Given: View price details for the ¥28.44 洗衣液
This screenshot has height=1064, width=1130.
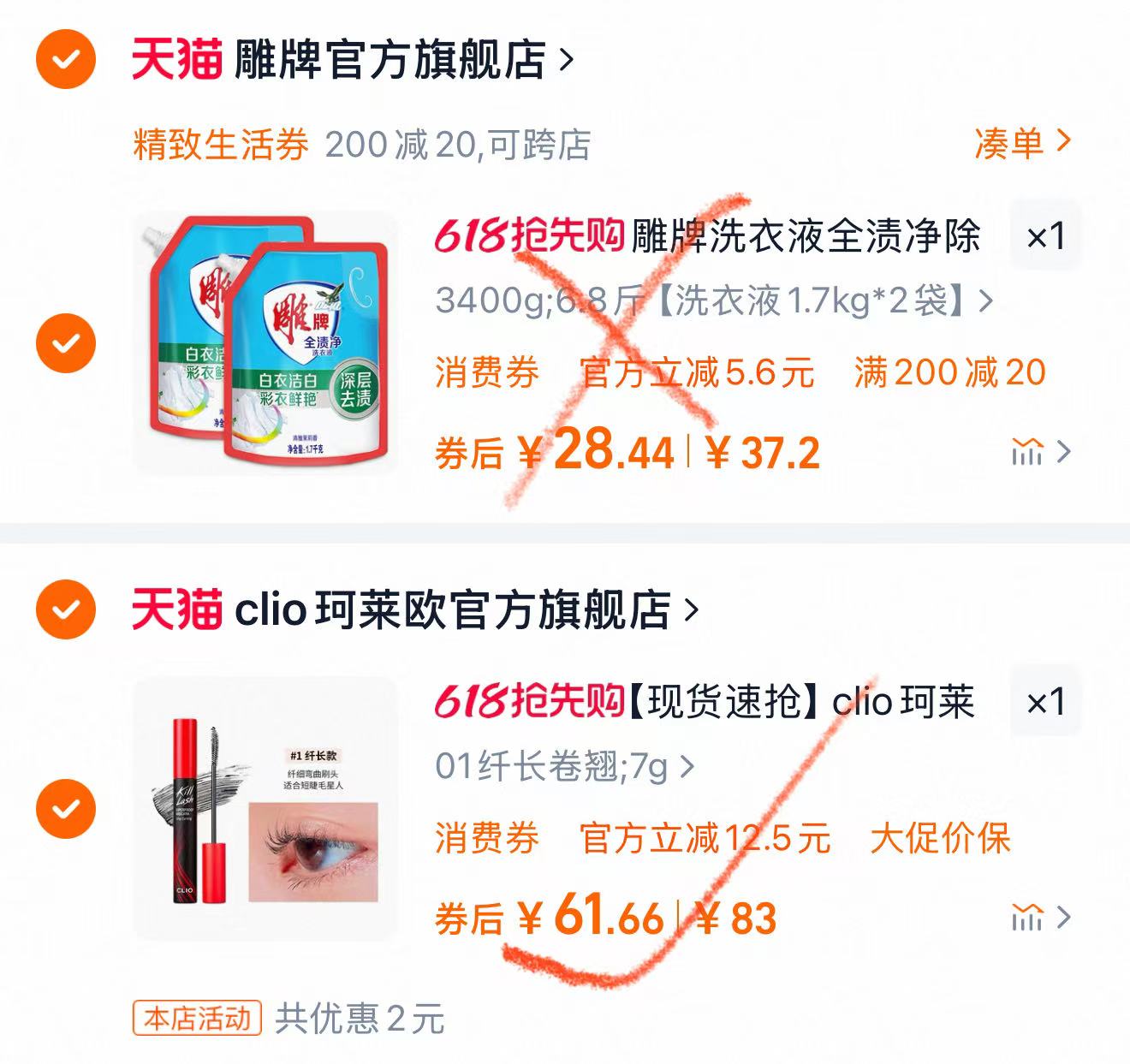Looking at the screenshot, I should click(1040, 451).
